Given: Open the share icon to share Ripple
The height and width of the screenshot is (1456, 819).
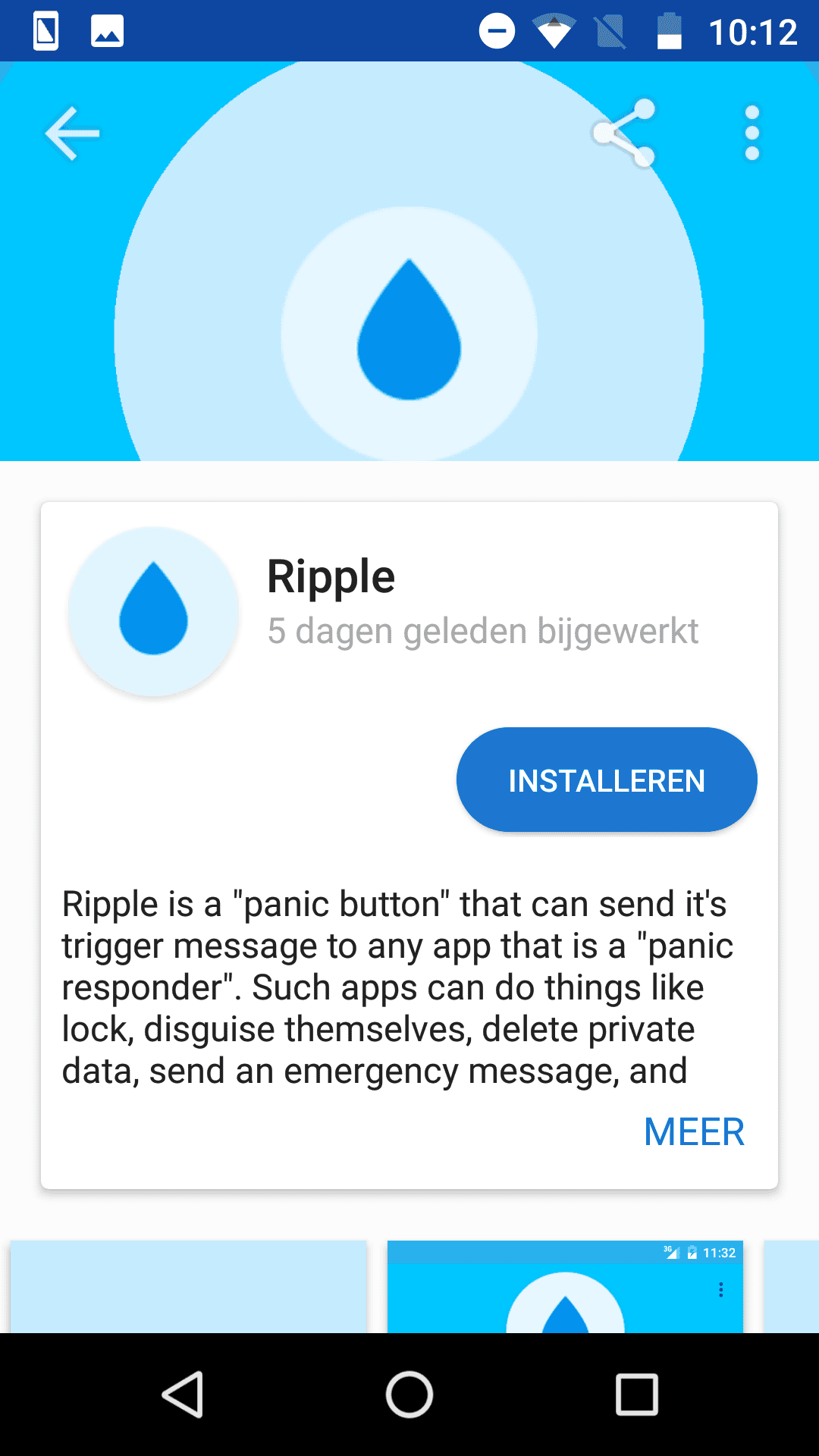Looking at the screenshot, I should pos(620,133).
